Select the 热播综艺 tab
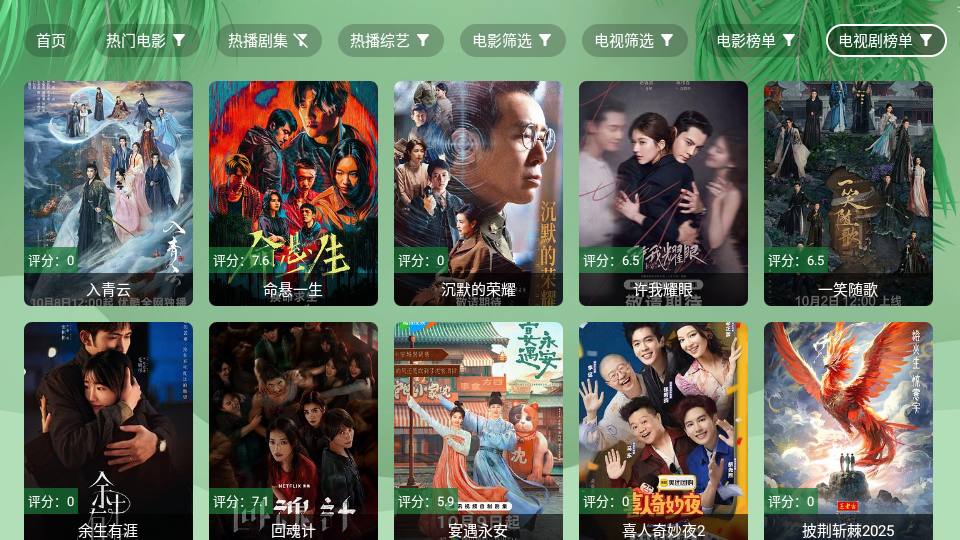 click(x=390, y=41)
